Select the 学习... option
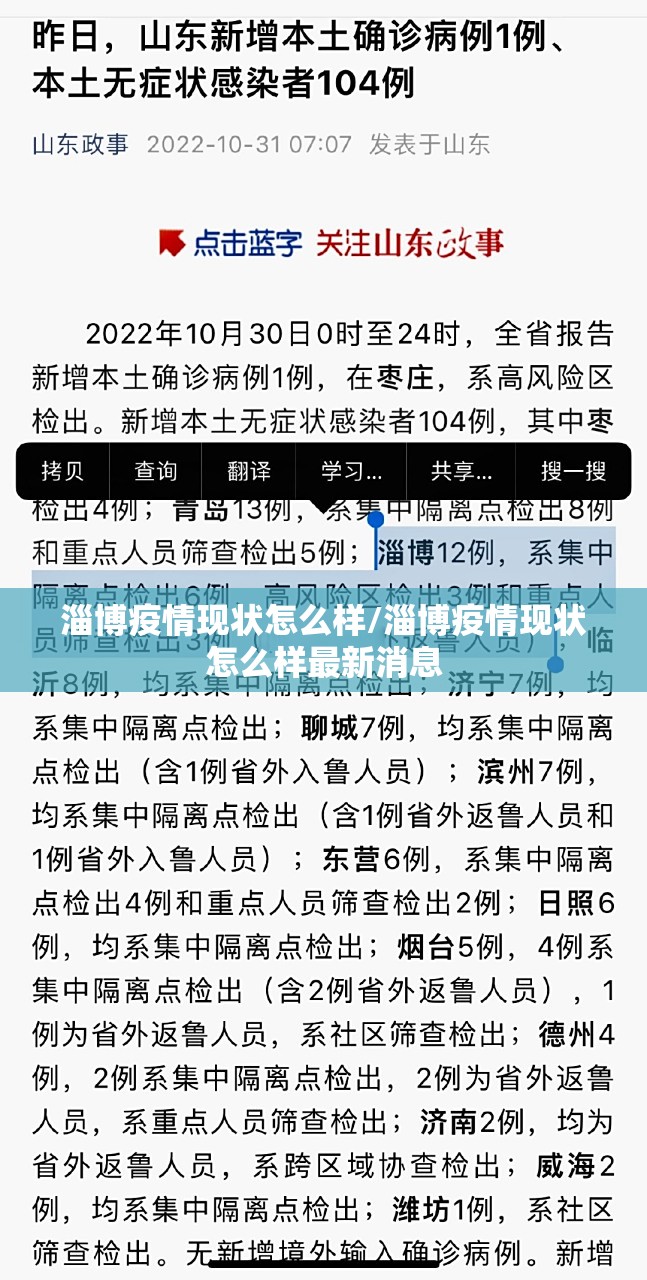This screenshot has width=647, height=1280. click(351, 471)
